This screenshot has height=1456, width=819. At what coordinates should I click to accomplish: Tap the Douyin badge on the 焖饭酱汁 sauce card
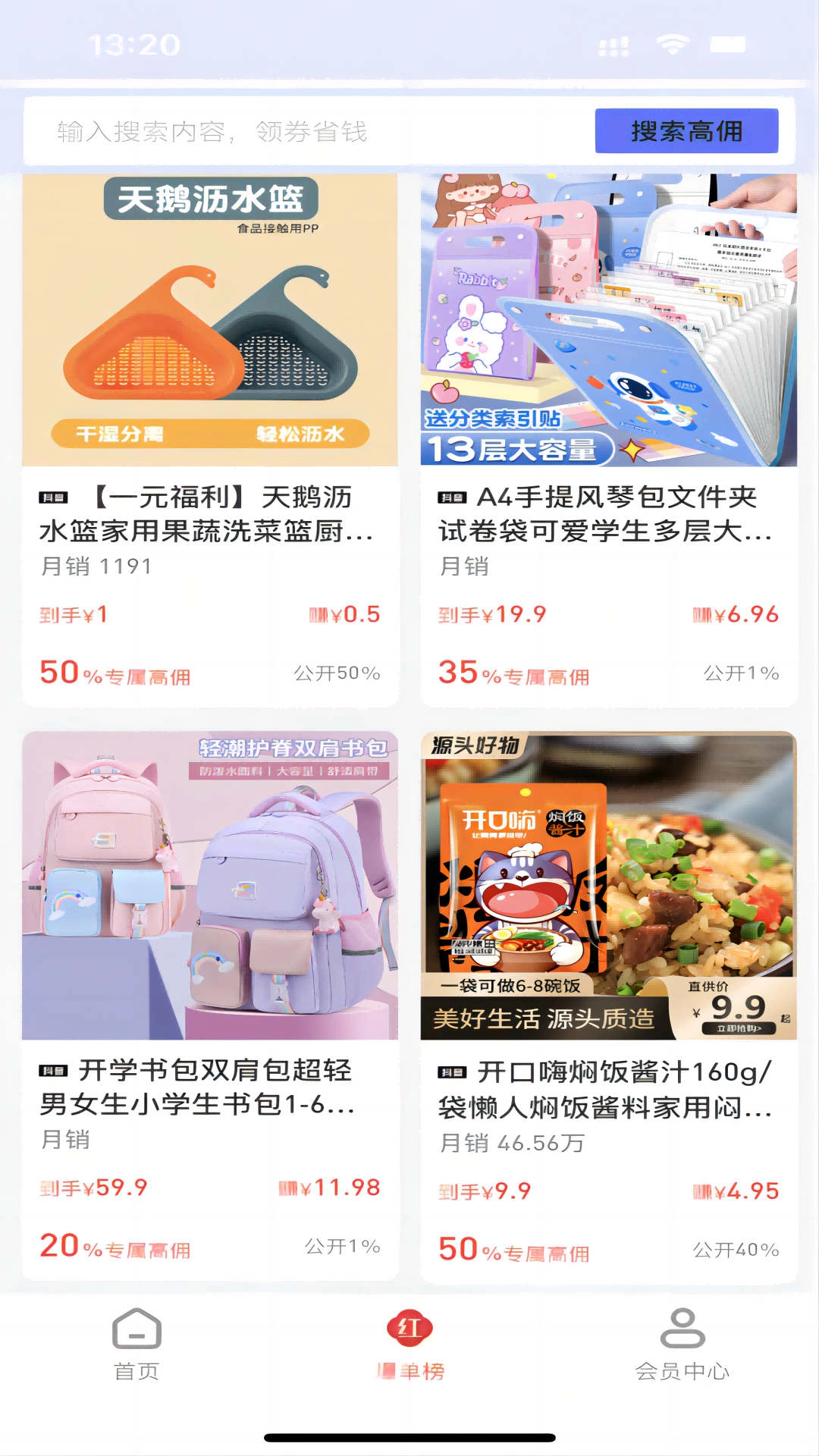453,1073
